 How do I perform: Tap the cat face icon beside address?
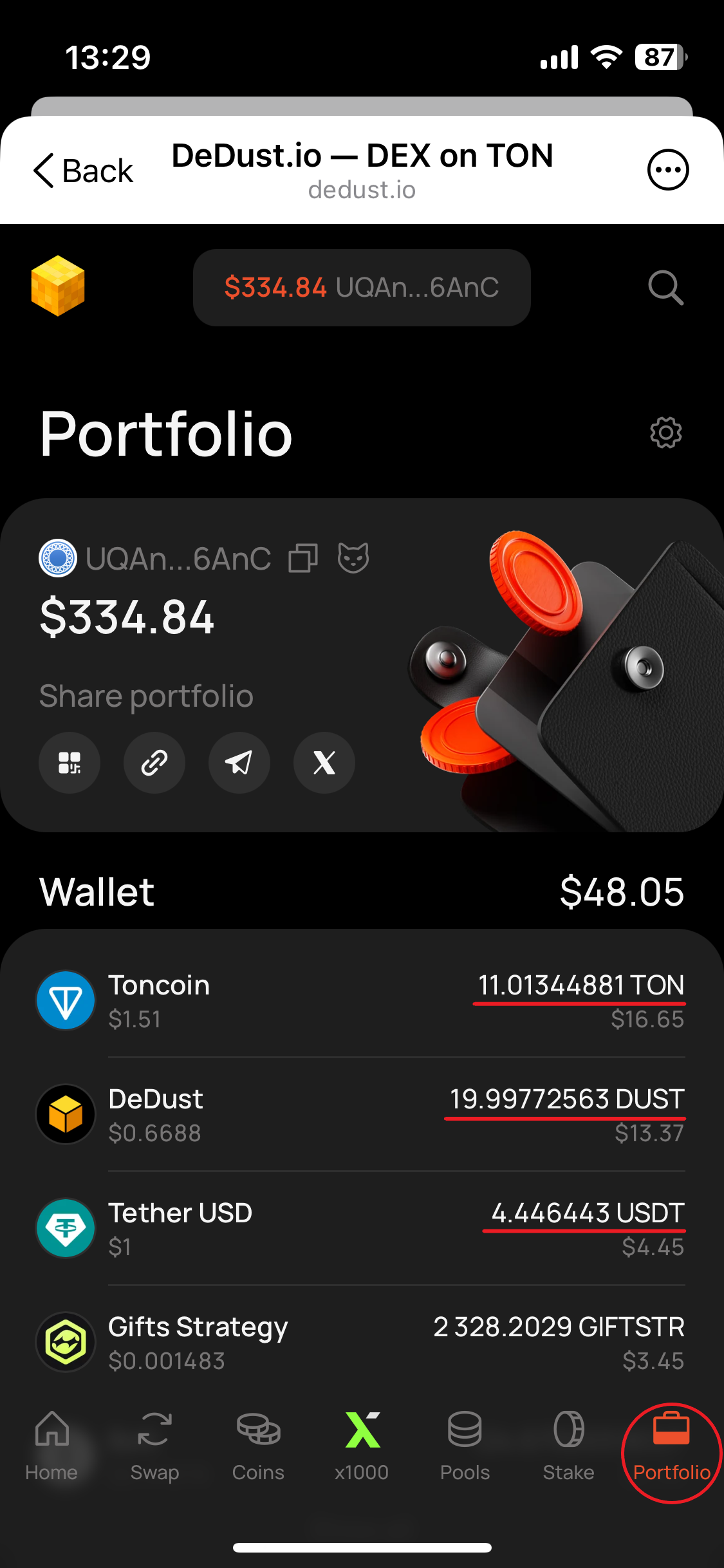(353, 558)
